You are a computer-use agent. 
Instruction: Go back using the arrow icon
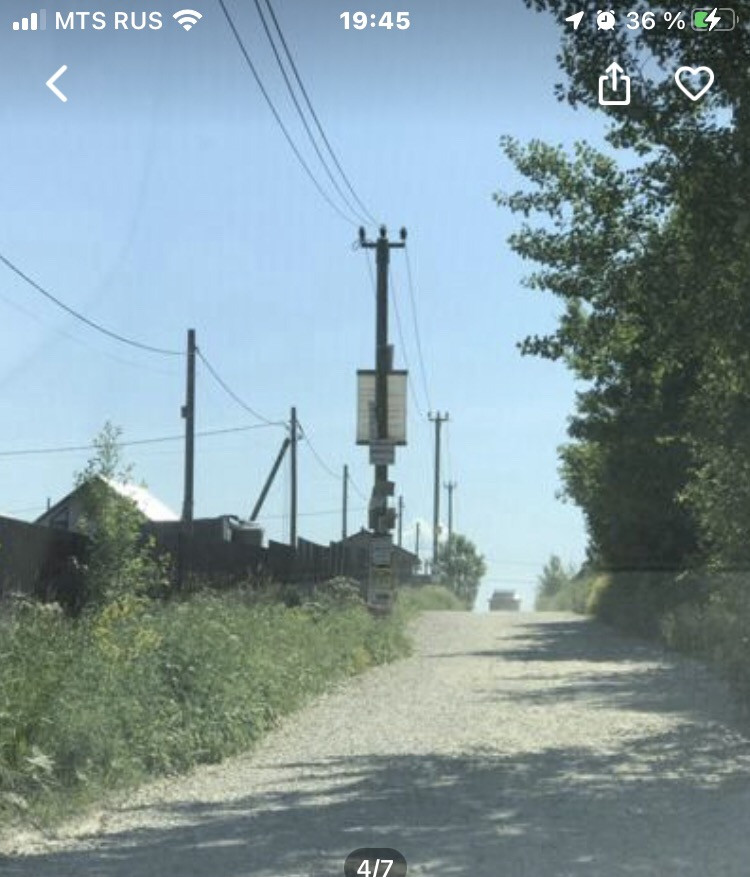click(x=57, y=84)
